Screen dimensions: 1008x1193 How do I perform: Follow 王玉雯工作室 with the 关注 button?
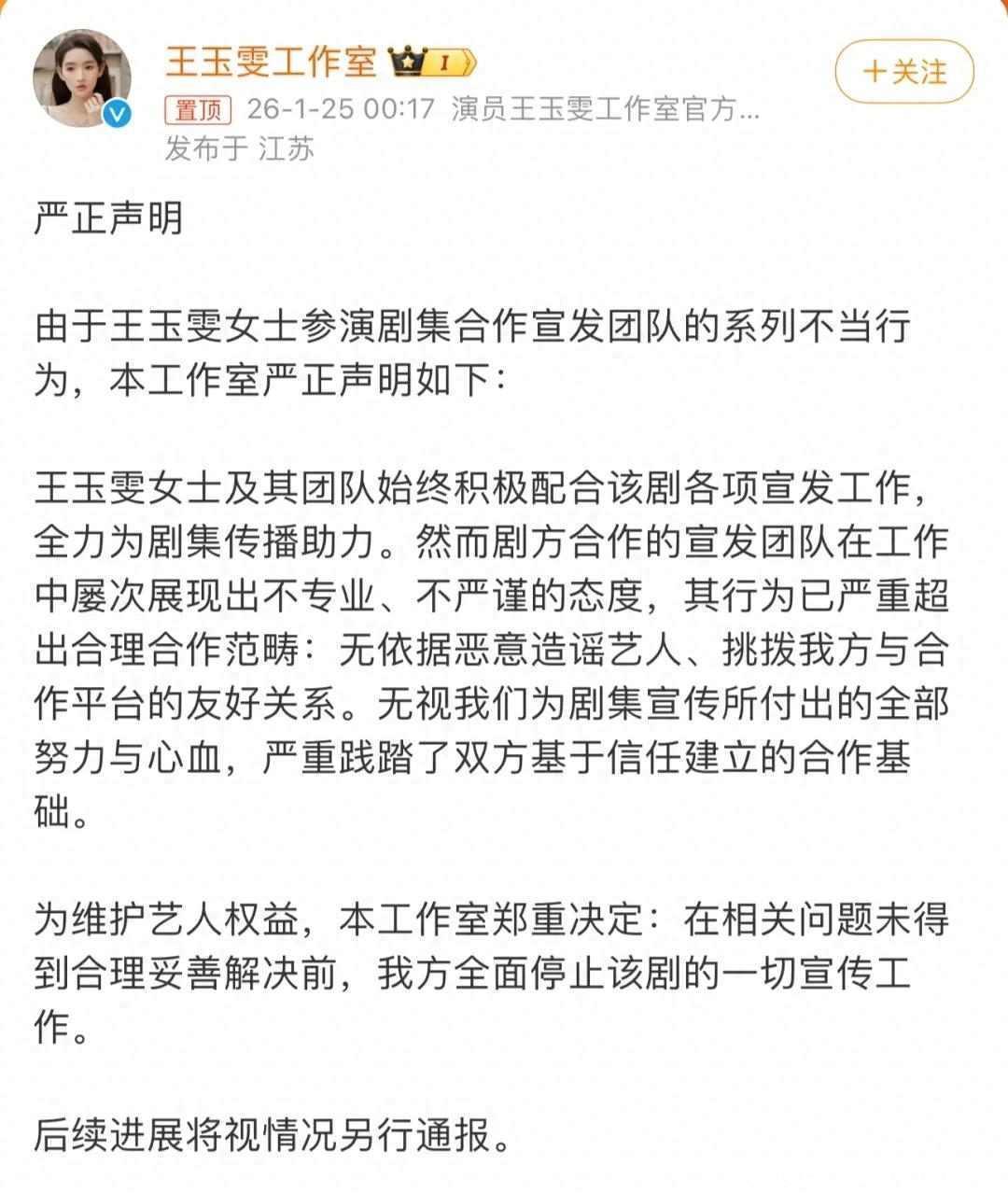(903, 72)
